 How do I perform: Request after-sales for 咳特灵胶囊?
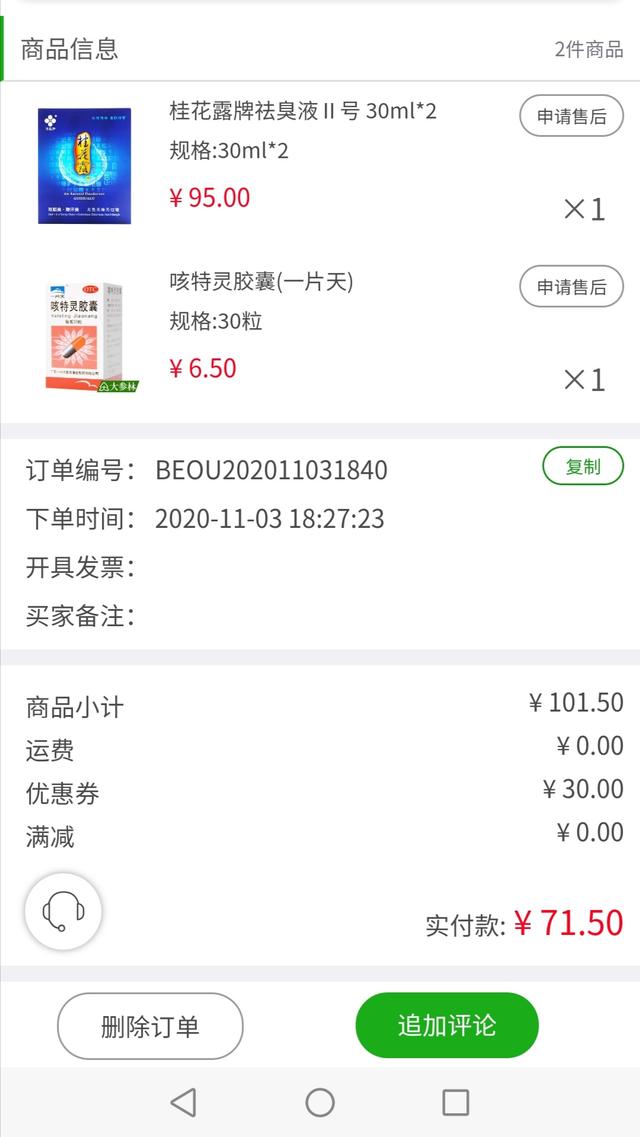[x=571, y=286]
